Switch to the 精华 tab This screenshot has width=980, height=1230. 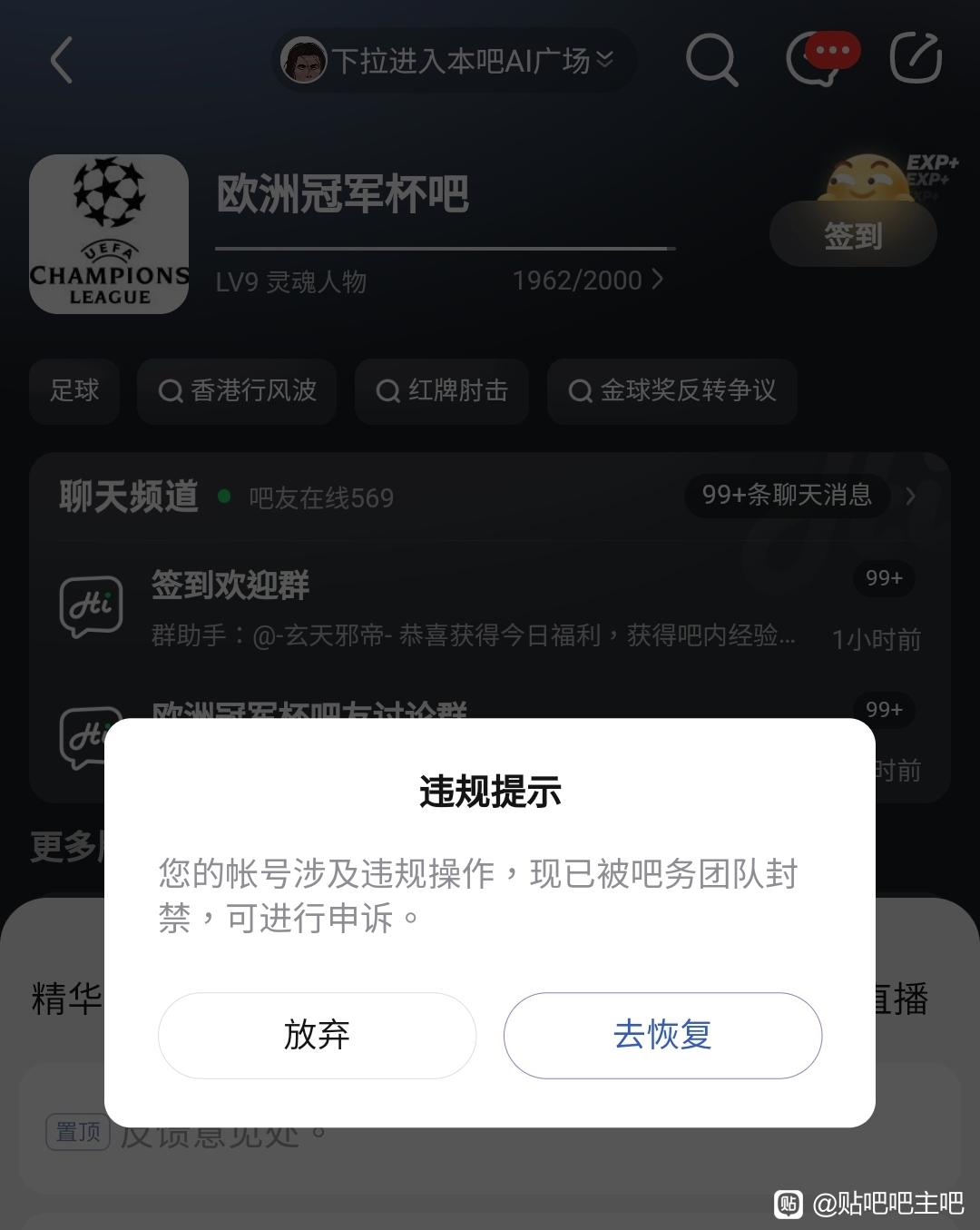pyautogui.click(x=65, y=999)
